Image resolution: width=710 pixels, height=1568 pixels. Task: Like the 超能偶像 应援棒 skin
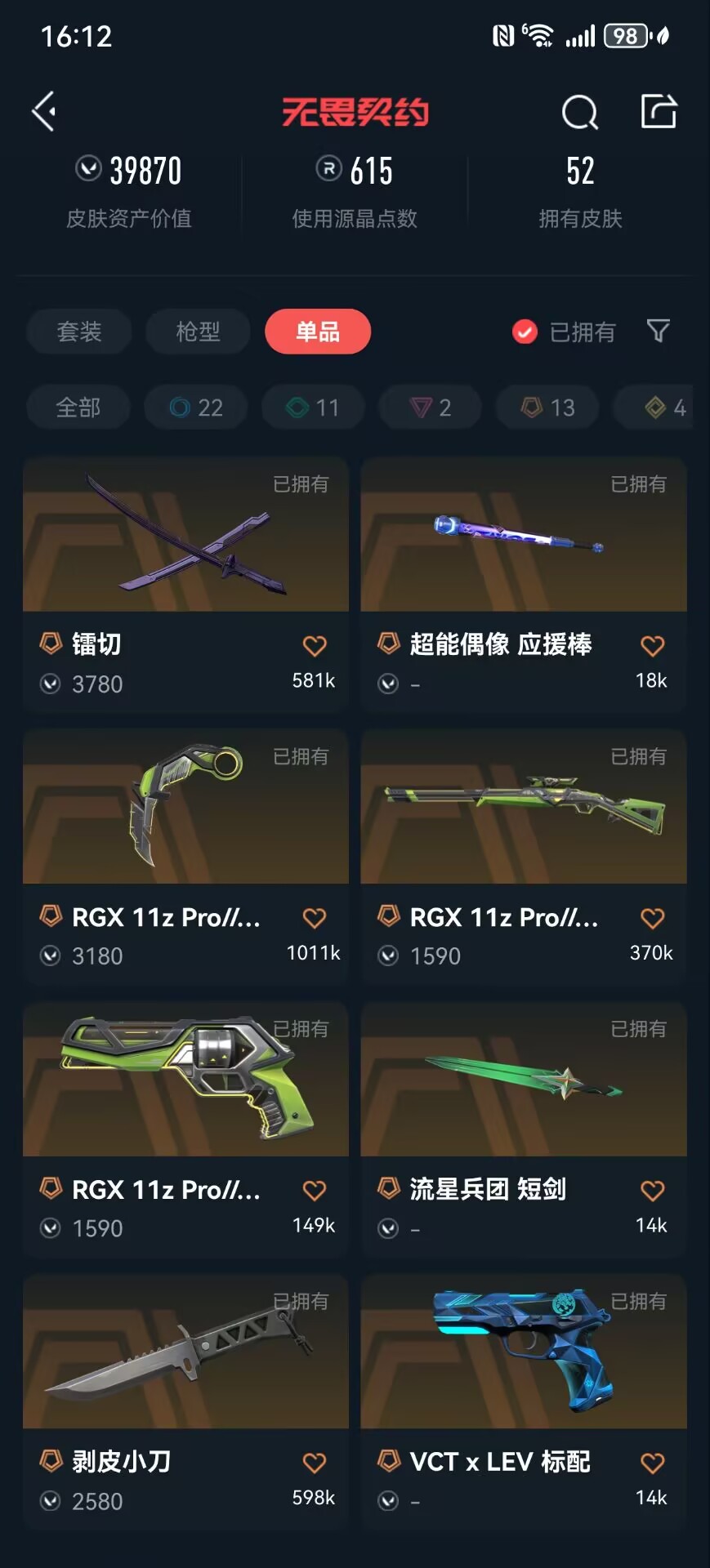(652, 646)
